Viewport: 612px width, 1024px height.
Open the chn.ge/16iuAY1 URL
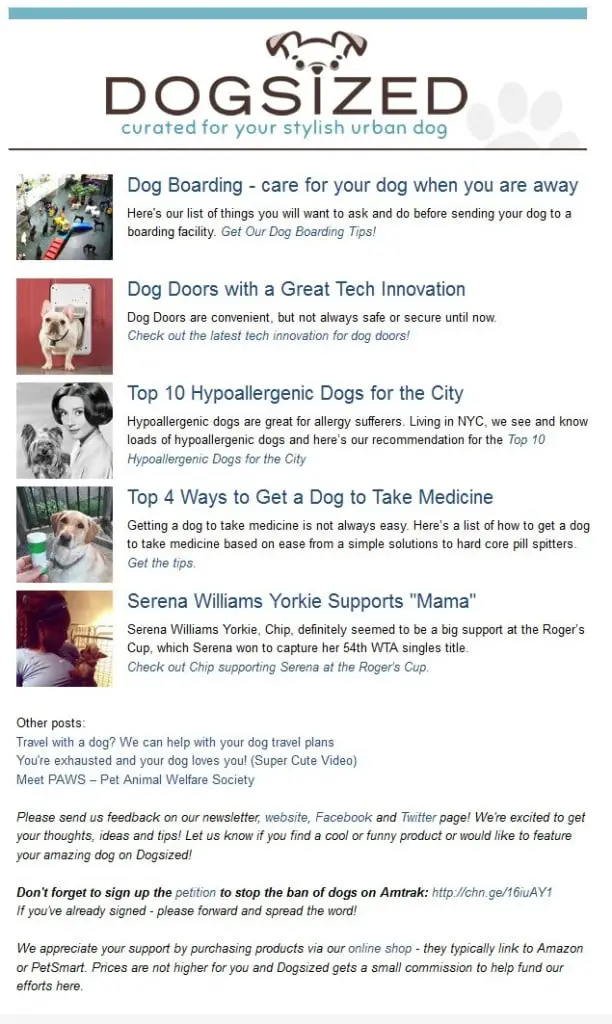click(x=492, y=893)
